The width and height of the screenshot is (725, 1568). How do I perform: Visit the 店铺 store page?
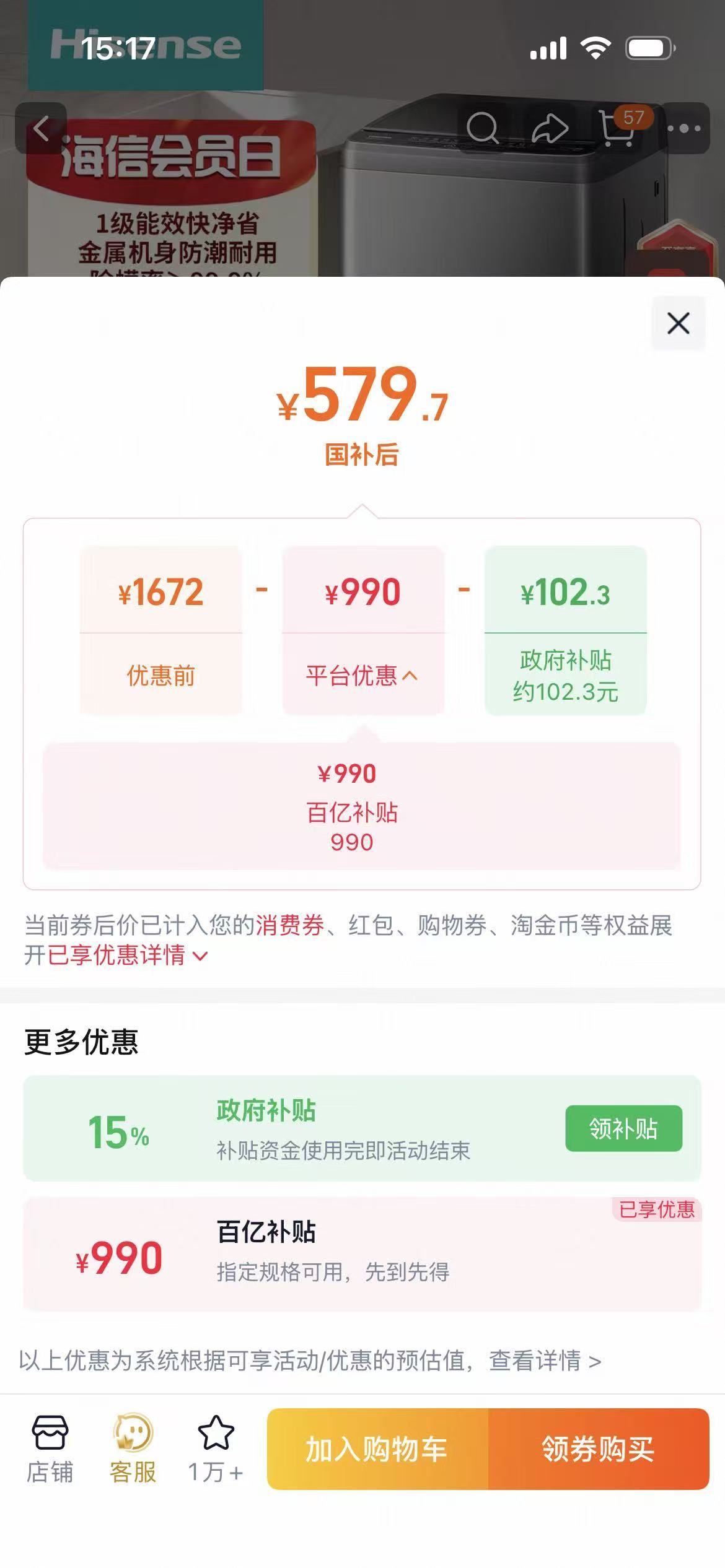(x=50, y=1448)
